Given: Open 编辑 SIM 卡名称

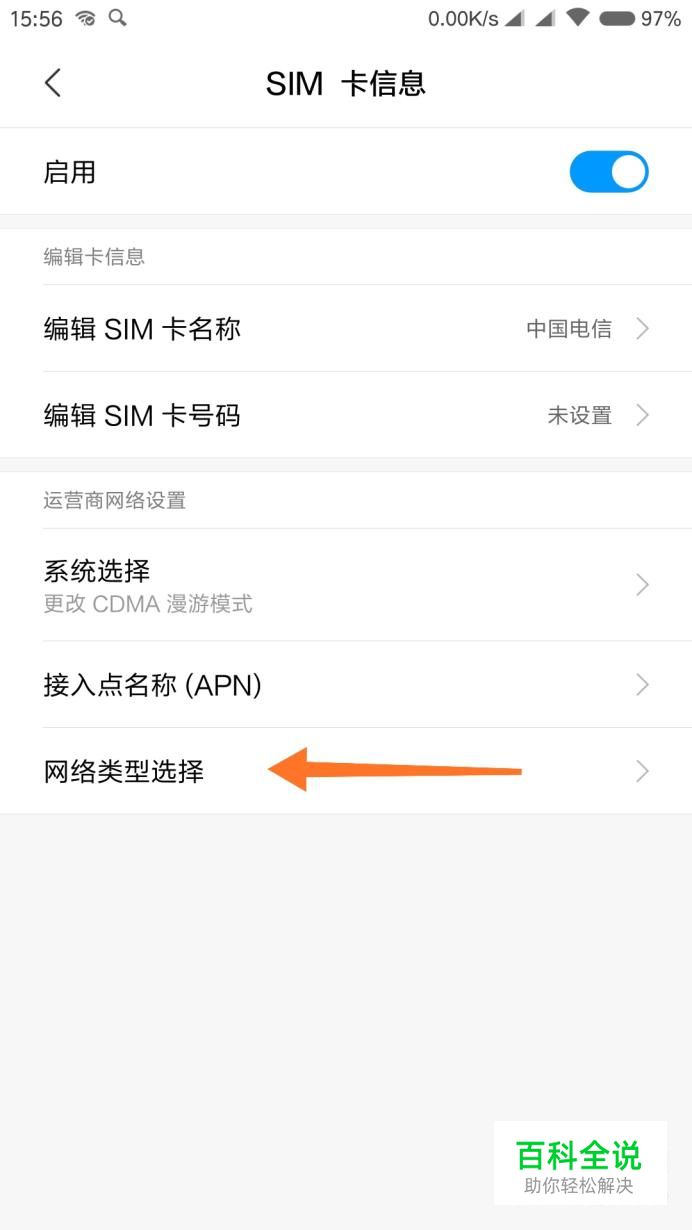Looking at the screenshot, I should click(346, 328).
